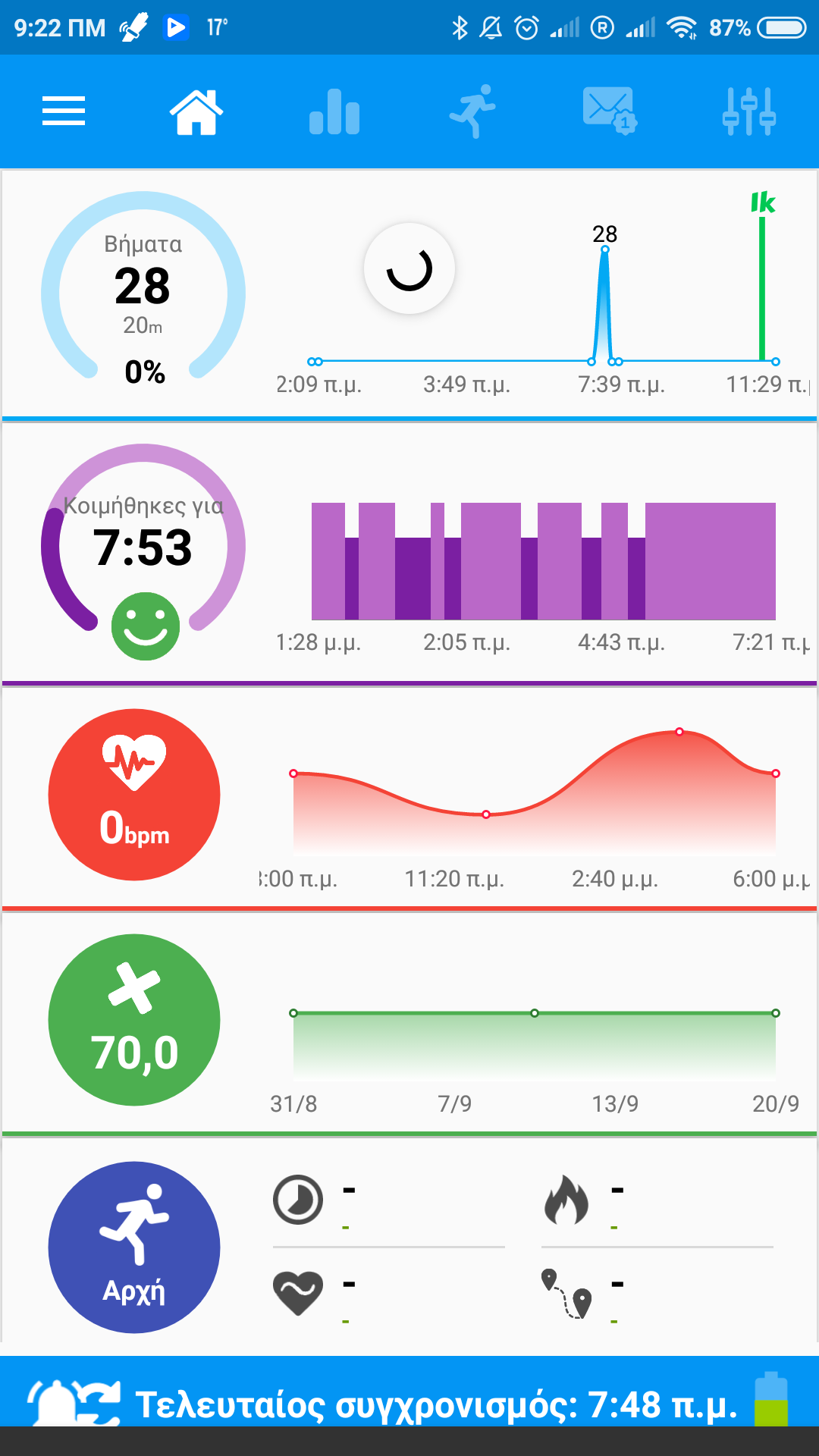This screenshot has height=1456, width=819.
Task: Start a workout with the Αρχή button
Action: [134, 1247]
